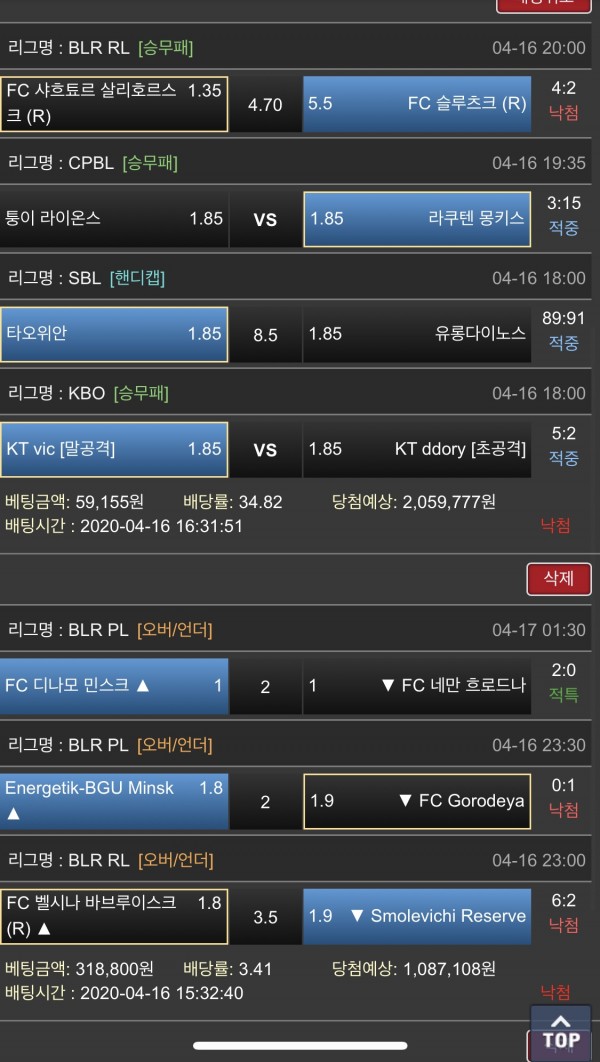This screenshot has height=1062, width=600.
Task: Jump back up with the TOP button
Action: (x=561, y=1031)
